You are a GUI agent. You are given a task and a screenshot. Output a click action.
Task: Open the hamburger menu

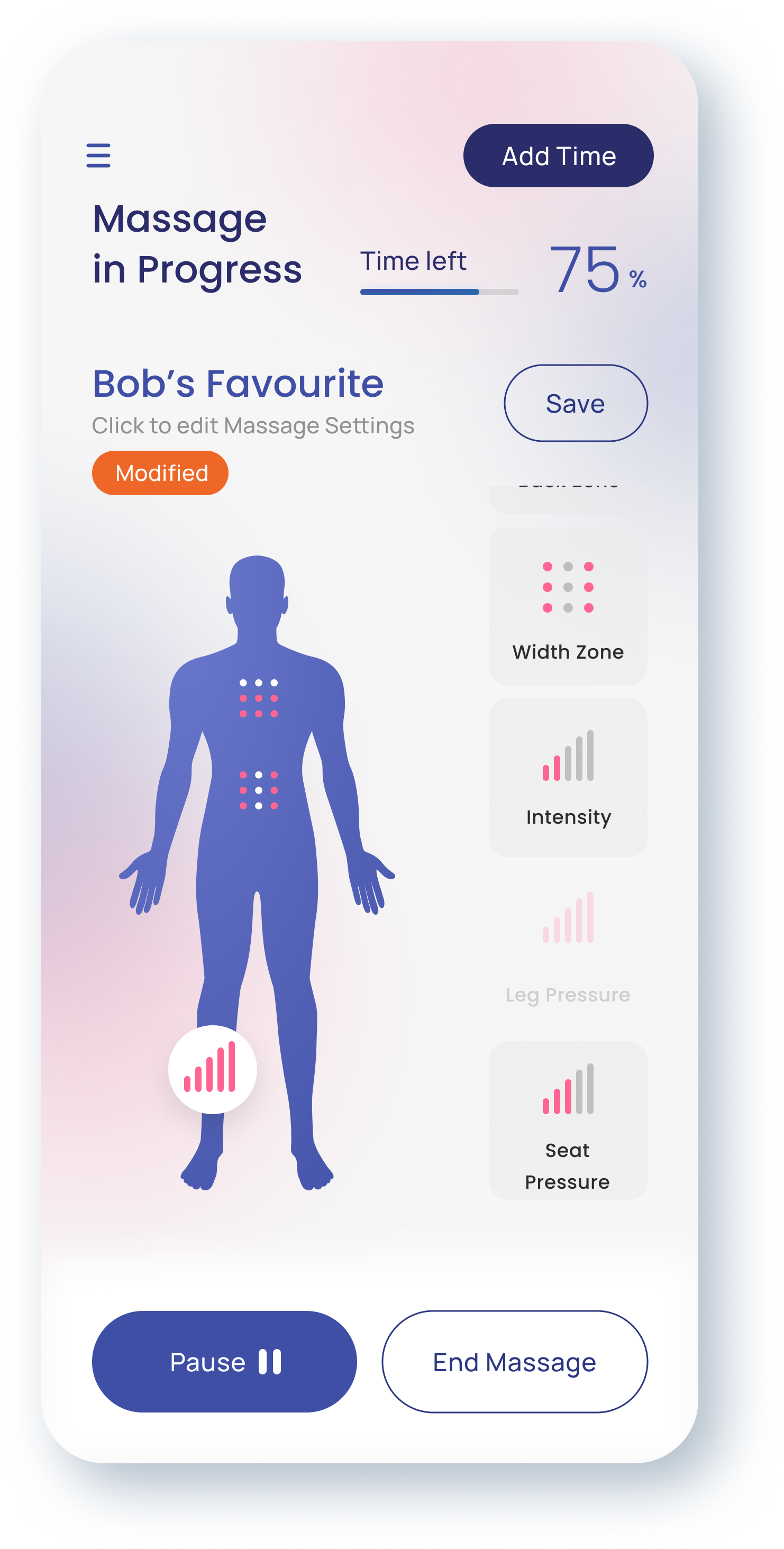[98, 155]
